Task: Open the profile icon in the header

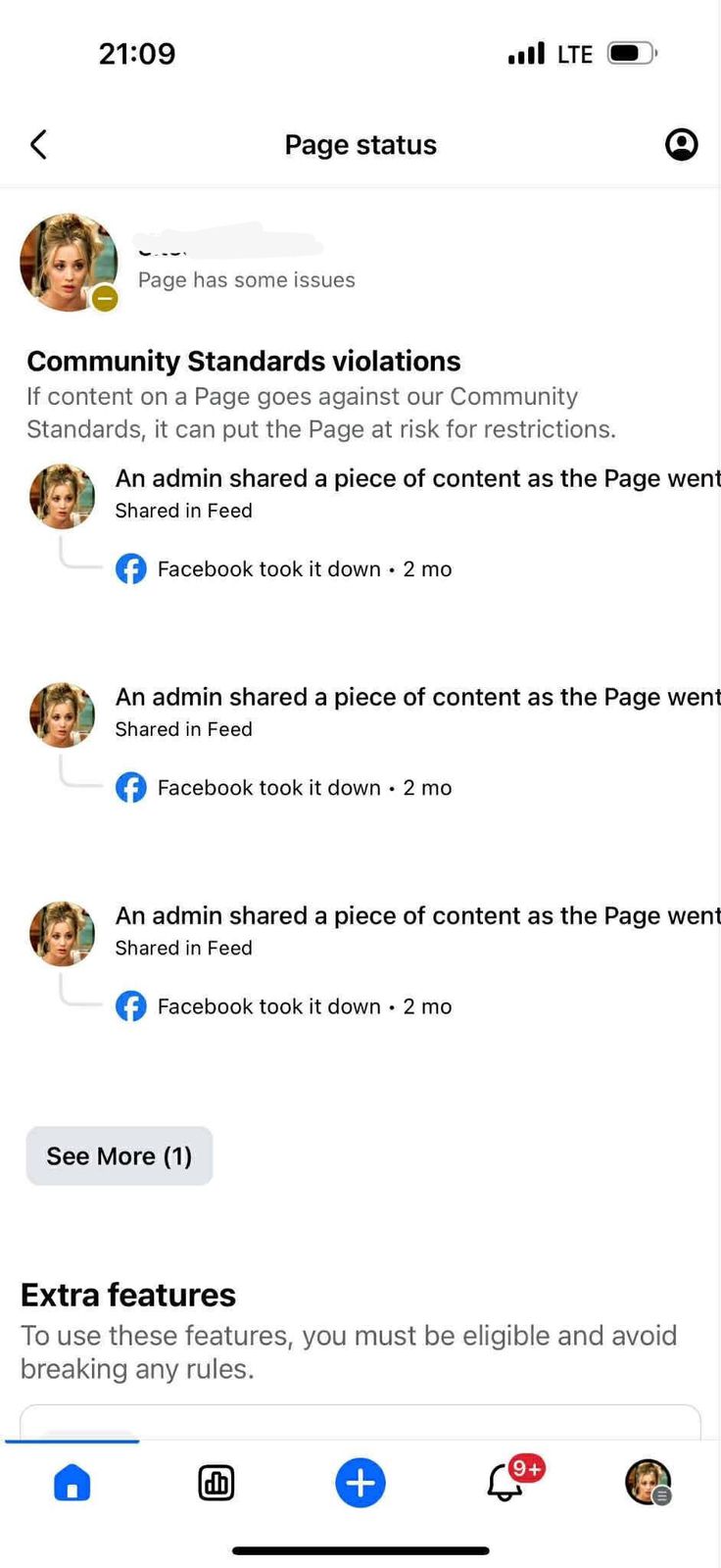Action: [681, 145]
